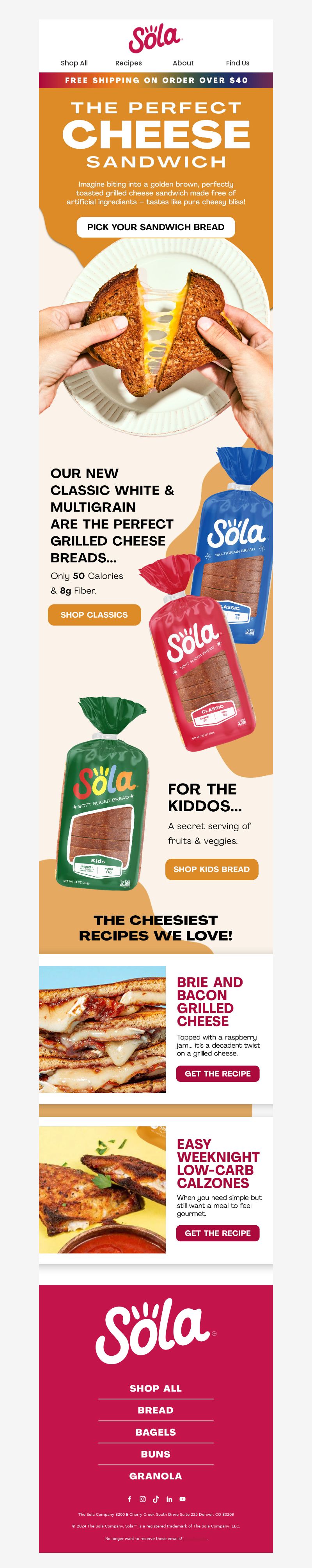
Task: Select Shop All in the red footer
Action: coord(156,1388)
